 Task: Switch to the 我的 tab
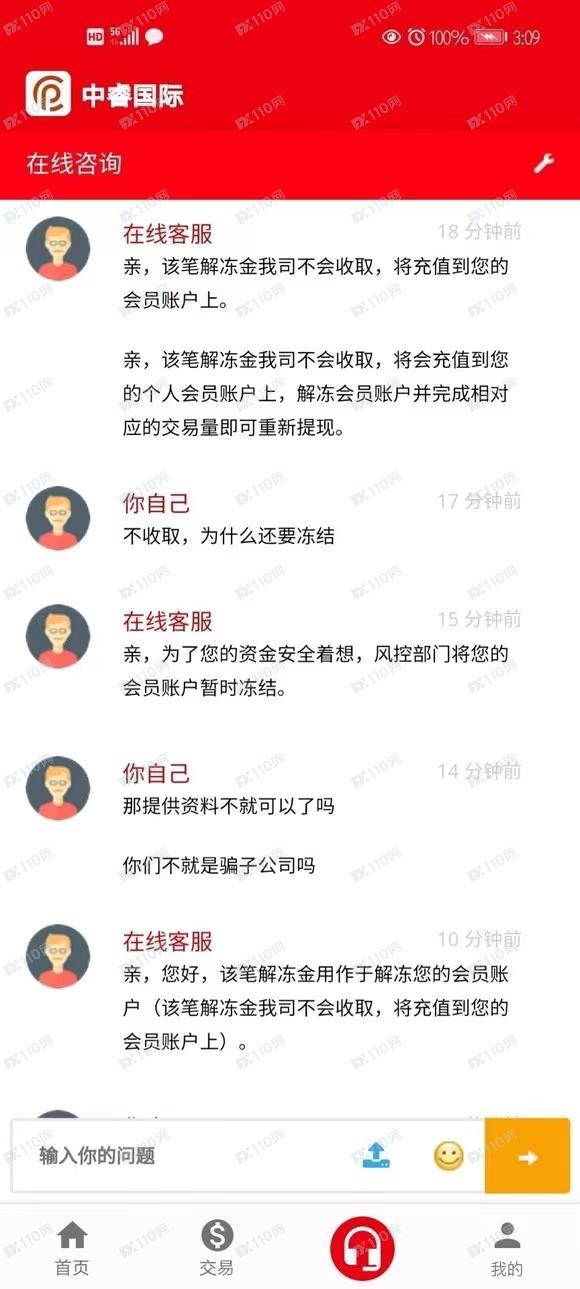[x=507, y=1248]
